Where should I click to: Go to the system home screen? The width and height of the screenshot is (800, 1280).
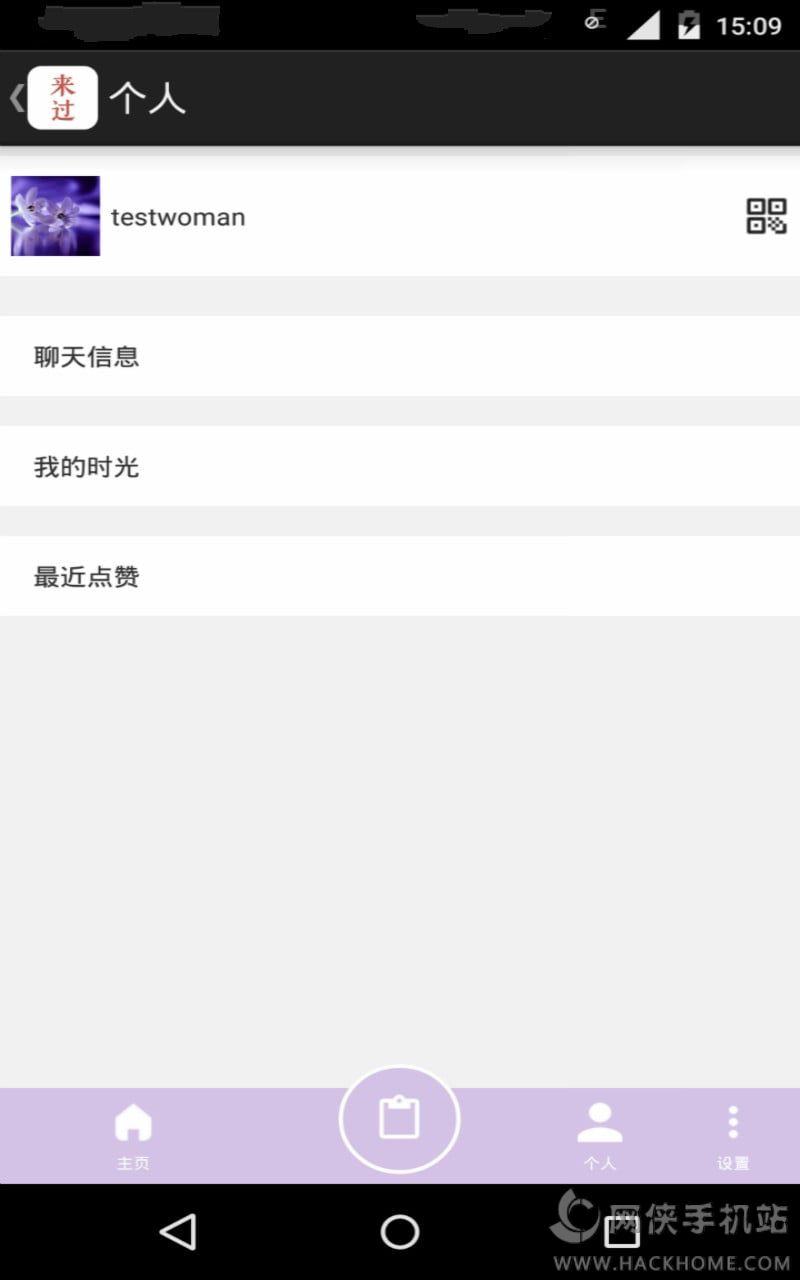point(400,1232)
